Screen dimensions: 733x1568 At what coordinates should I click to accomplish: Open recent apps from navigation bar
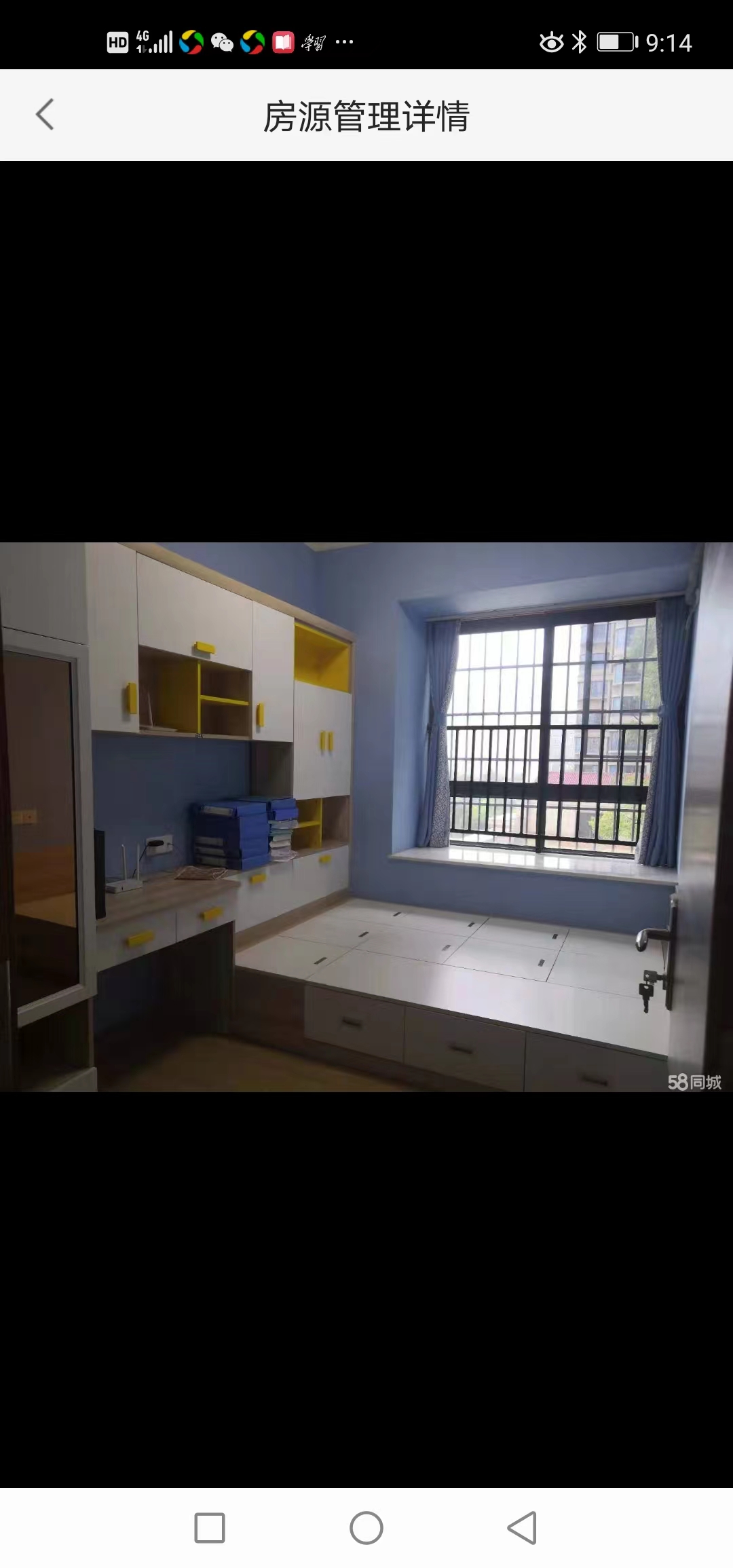click(x=210, y=1528)
